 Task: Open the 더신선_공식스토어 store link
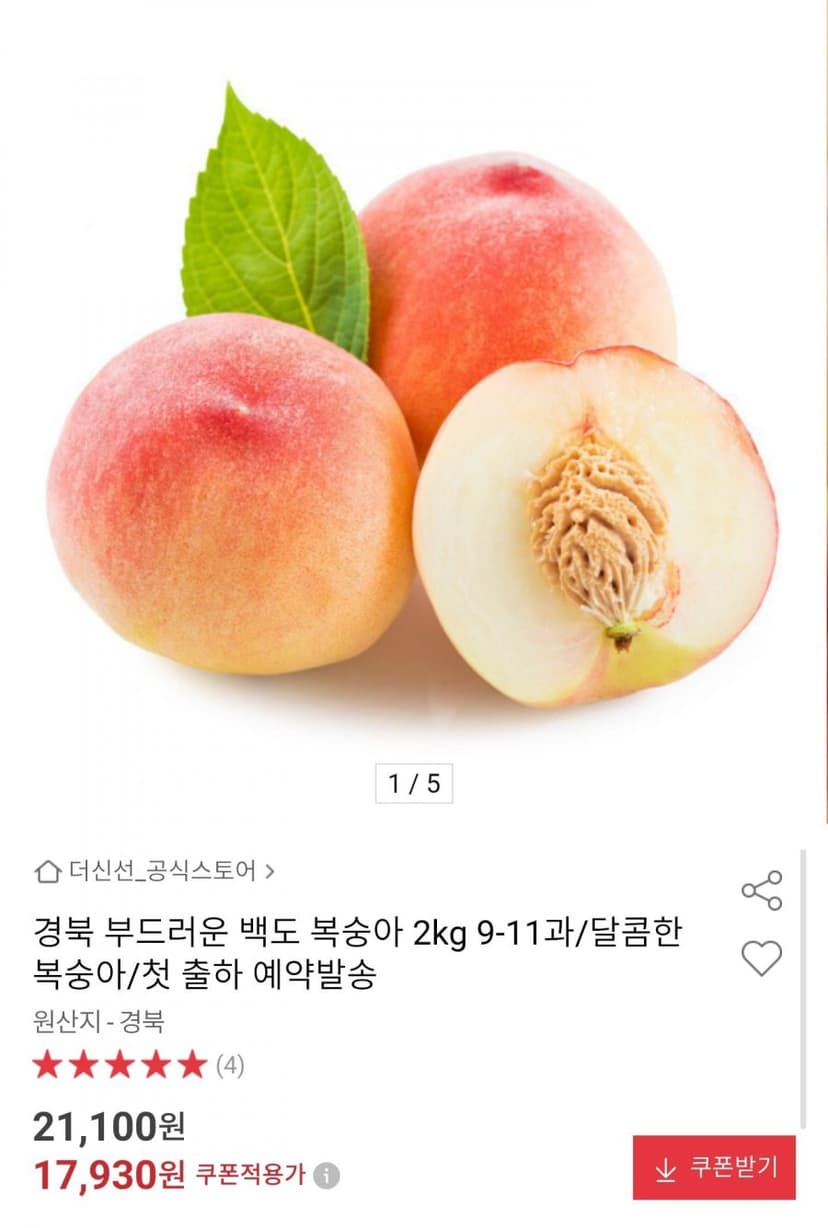coord(155,871)
